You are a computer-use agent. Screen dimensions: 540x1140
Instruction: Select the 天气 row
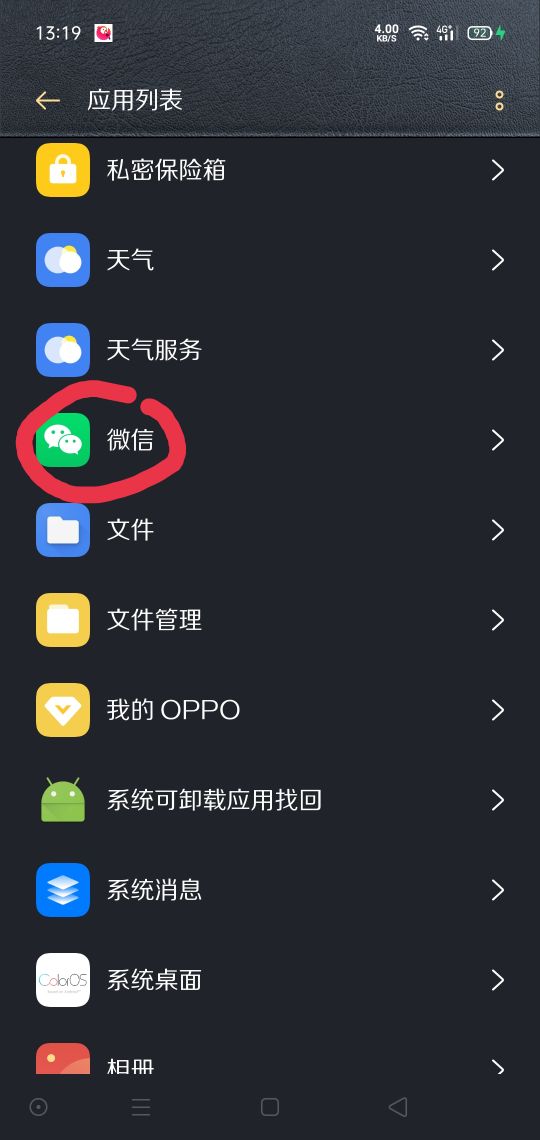tap(270, 260)
